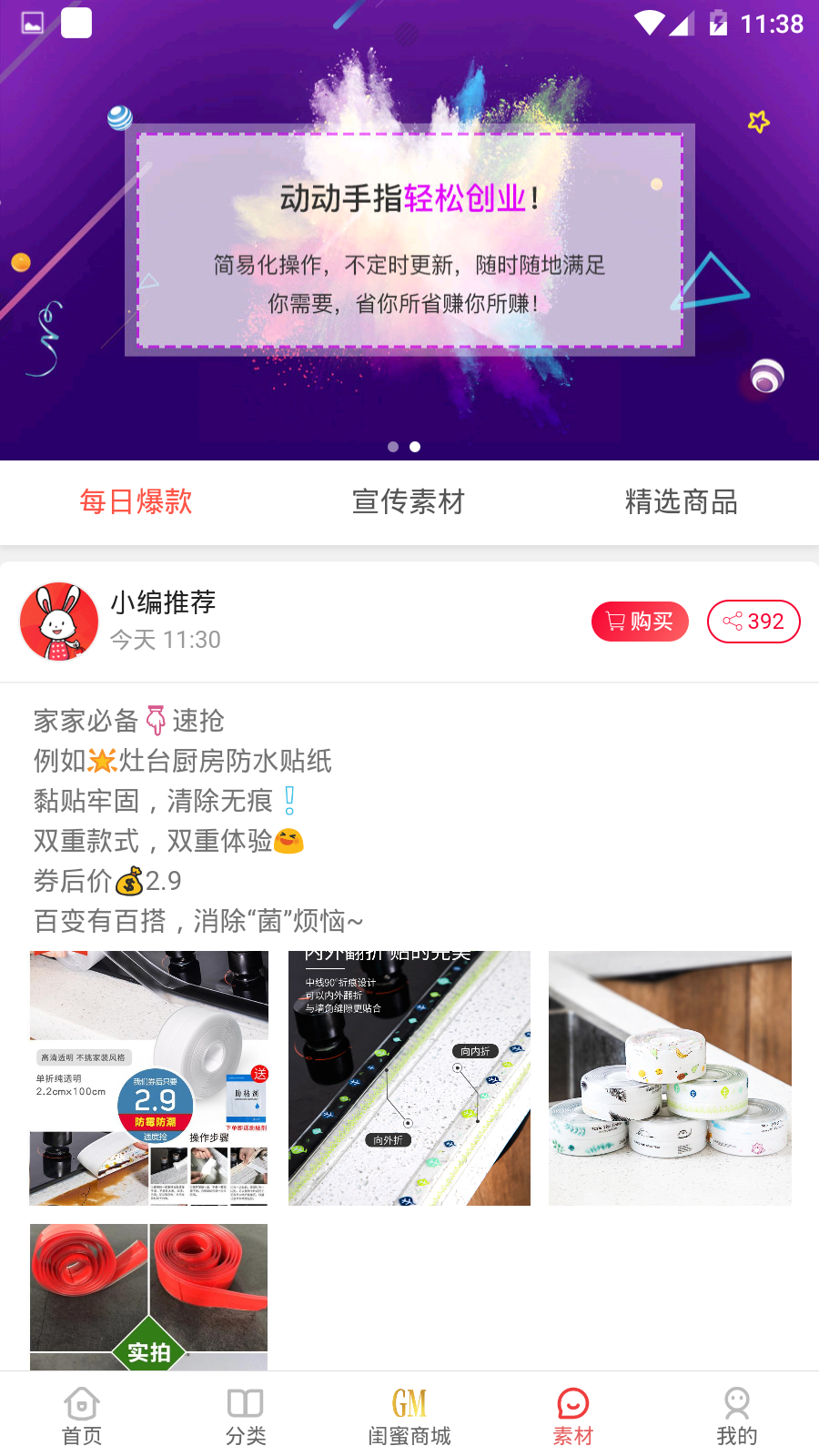Tap the 购买 button on 小编推荐 post
Image resolution: width=819 pixels, height=1456 pixels.
coord(640,622)
